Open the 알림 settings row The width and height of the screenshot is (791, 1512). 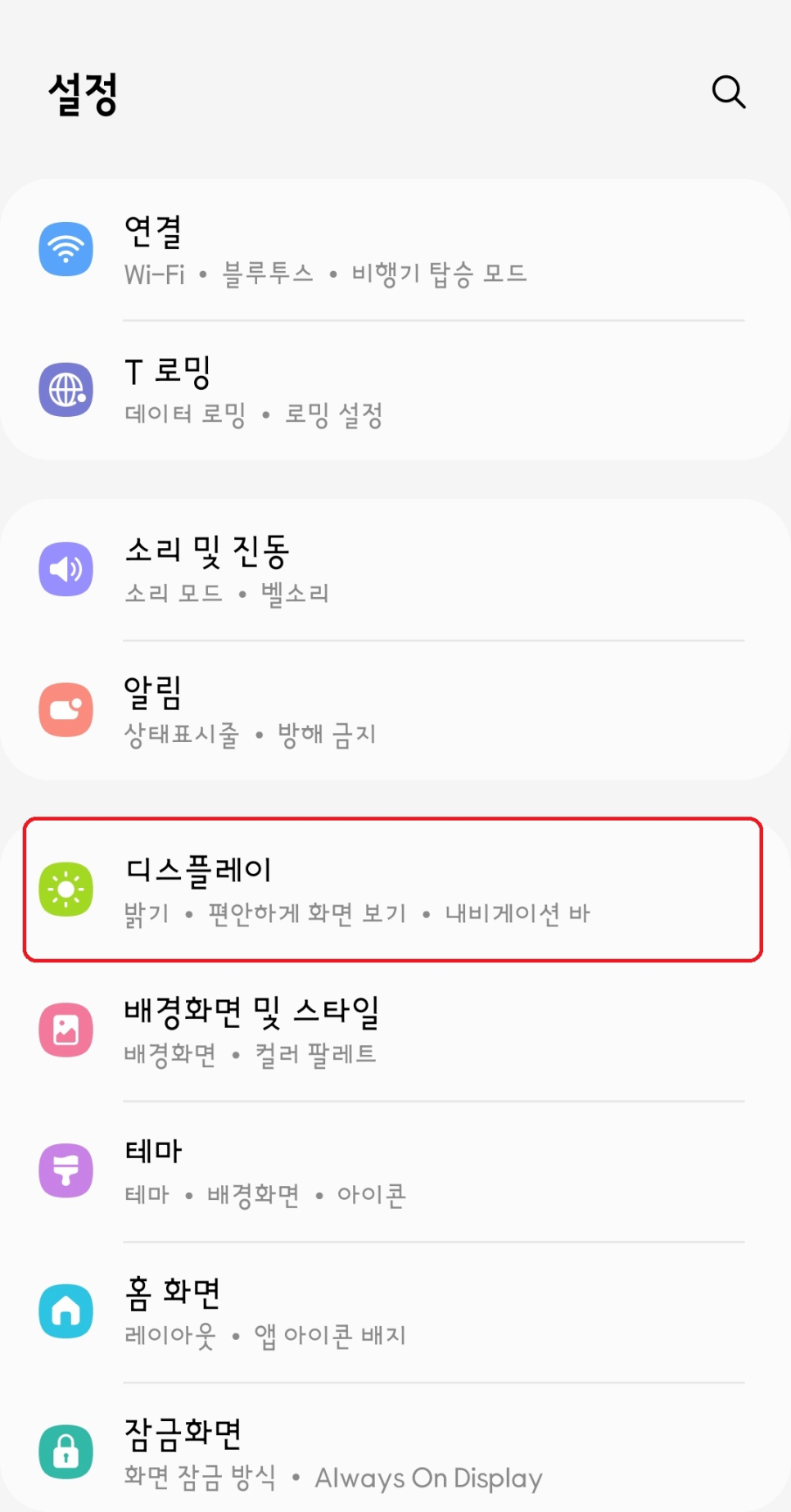[395, 710]
